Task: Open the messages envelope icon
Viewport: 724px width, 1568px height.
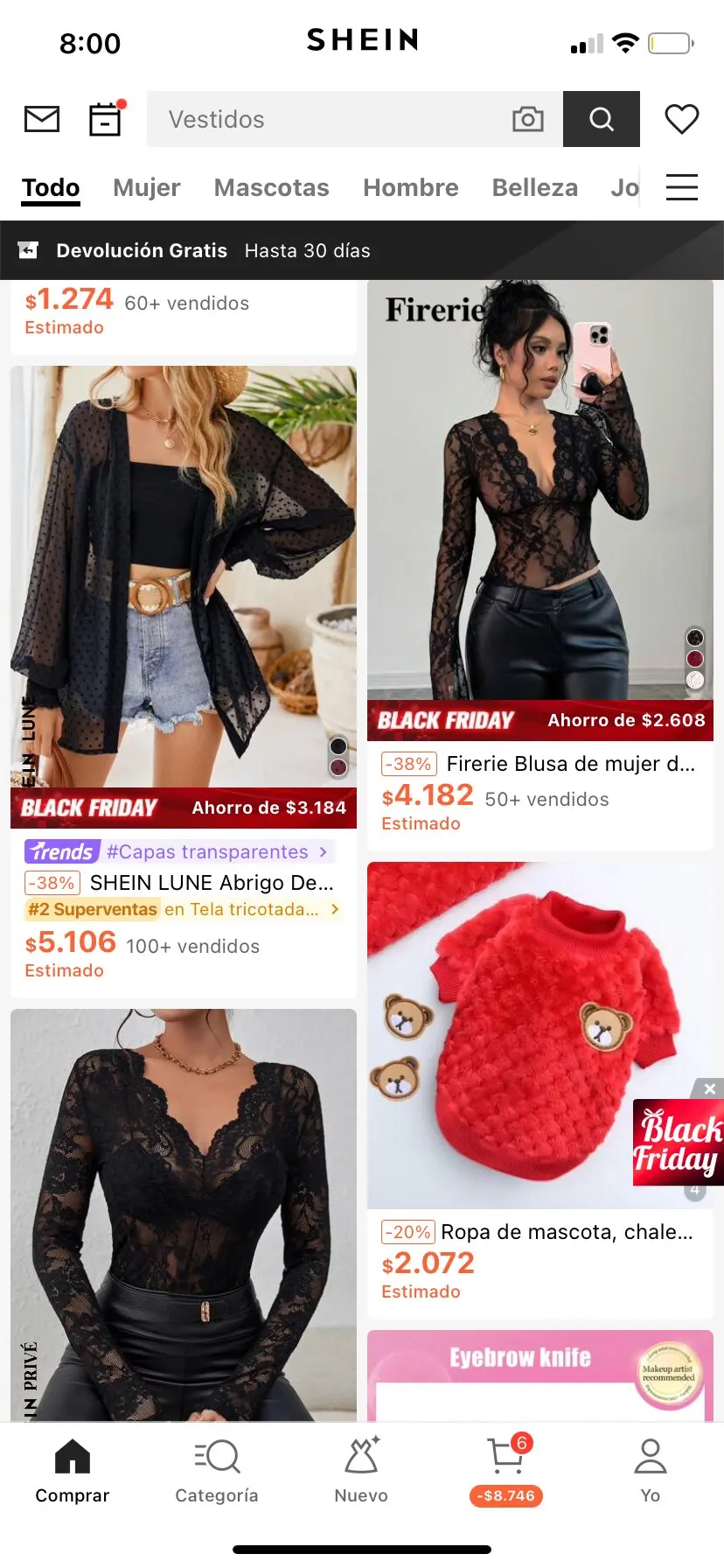Action: pos(42,119)
